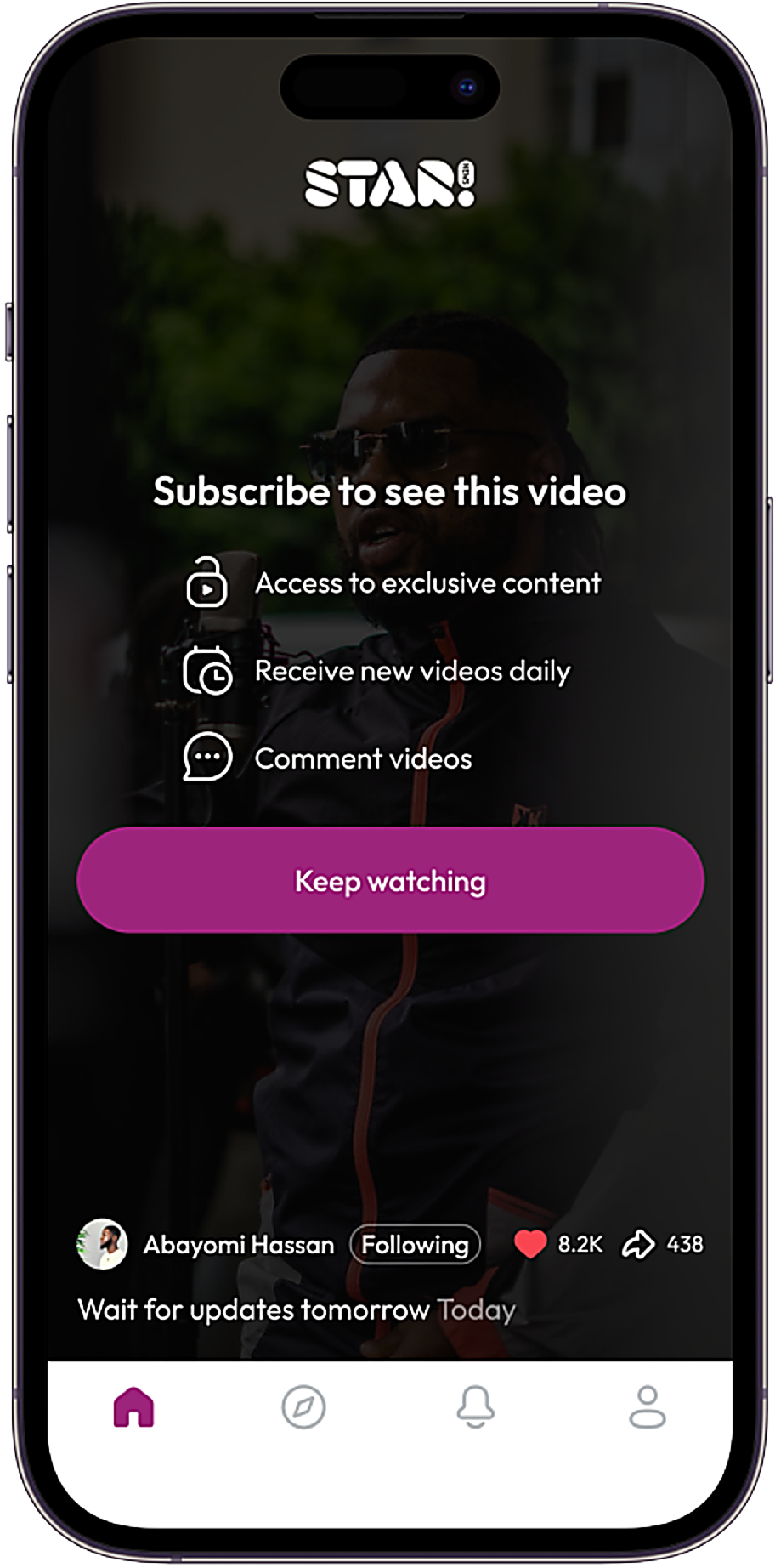Toggle the Following chip for Abayomi Hassan

415,1245
